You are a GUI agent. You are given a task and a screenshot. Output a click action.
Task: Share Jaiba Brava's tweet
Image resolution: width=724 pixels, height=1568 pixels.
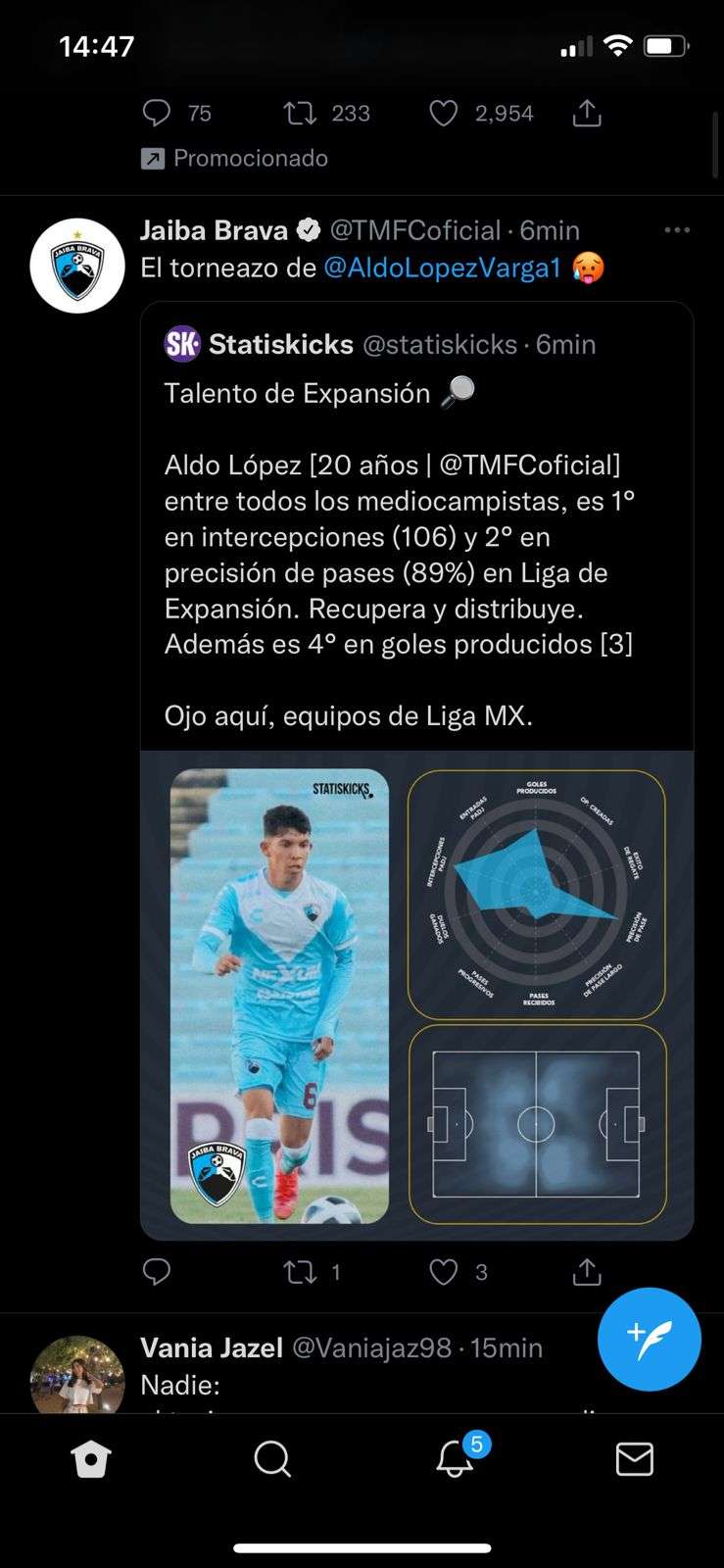coord(586,1272)
